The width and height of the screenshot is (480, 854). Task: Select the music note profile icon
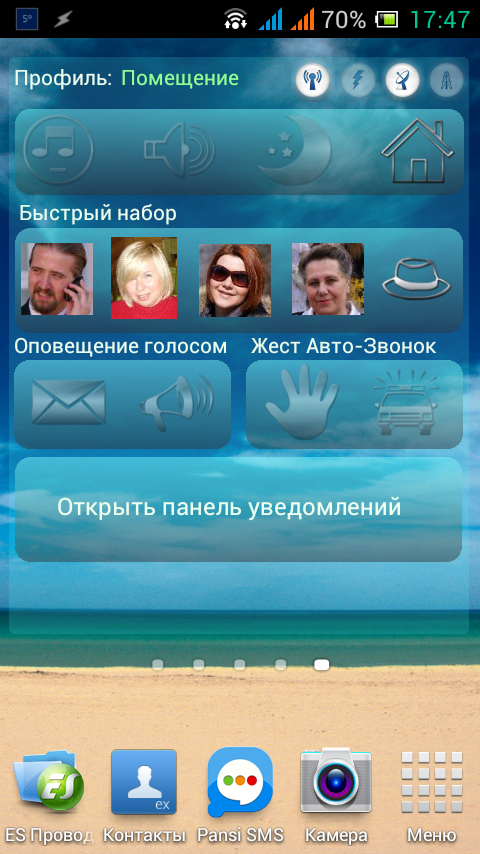click(x=59, y=150)
